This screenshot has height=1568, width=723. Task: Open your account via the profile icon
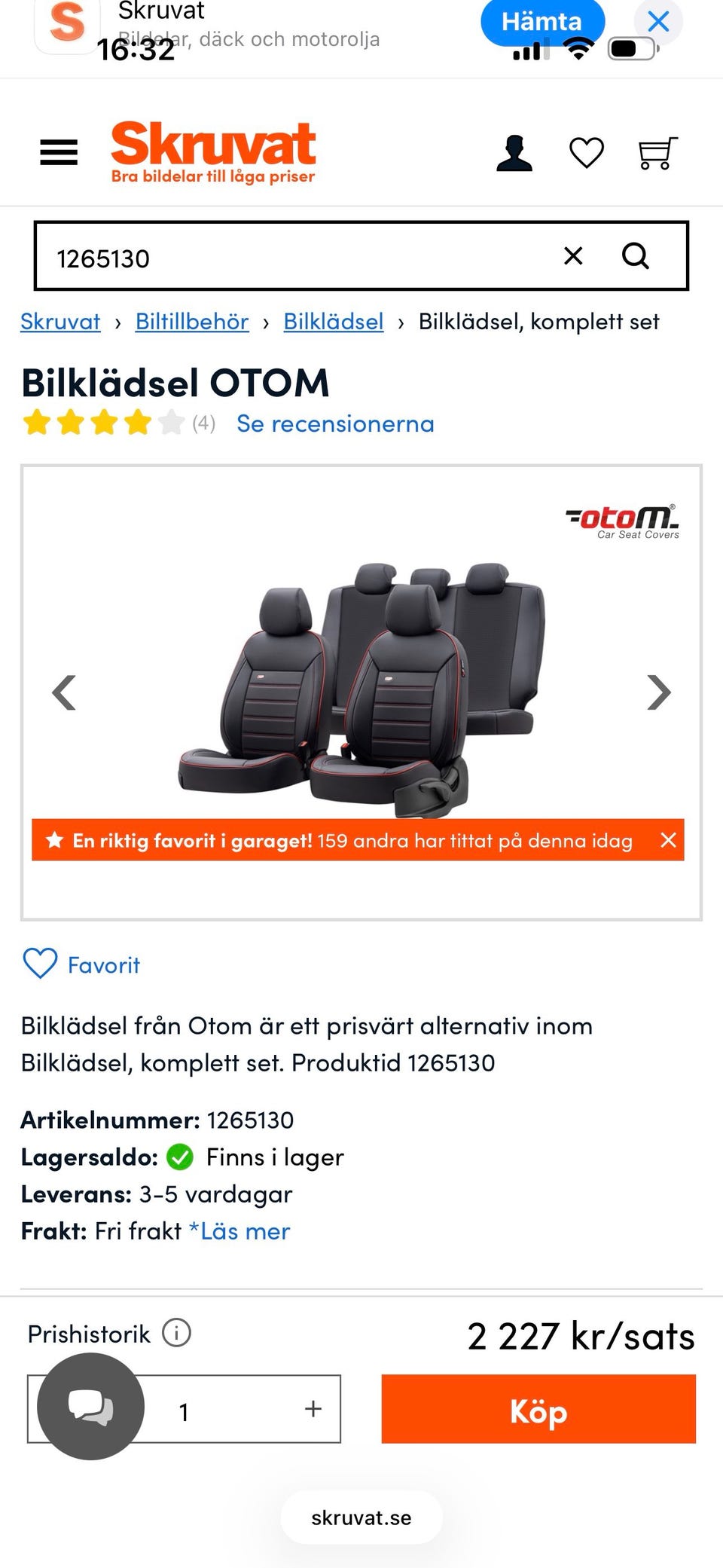pos(514,152)
